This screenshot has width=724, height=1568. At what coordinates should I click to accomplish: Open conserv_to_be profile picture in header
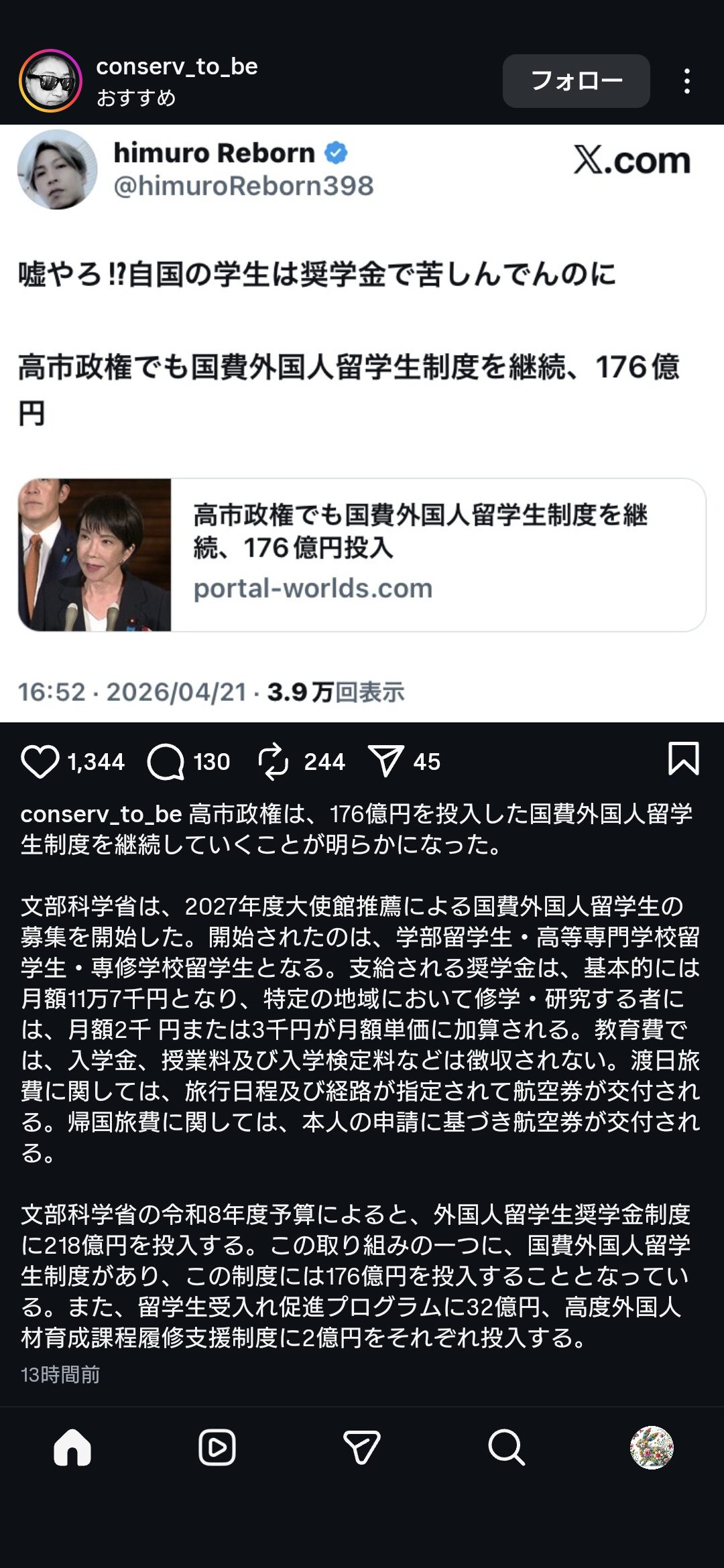point(50,81)
